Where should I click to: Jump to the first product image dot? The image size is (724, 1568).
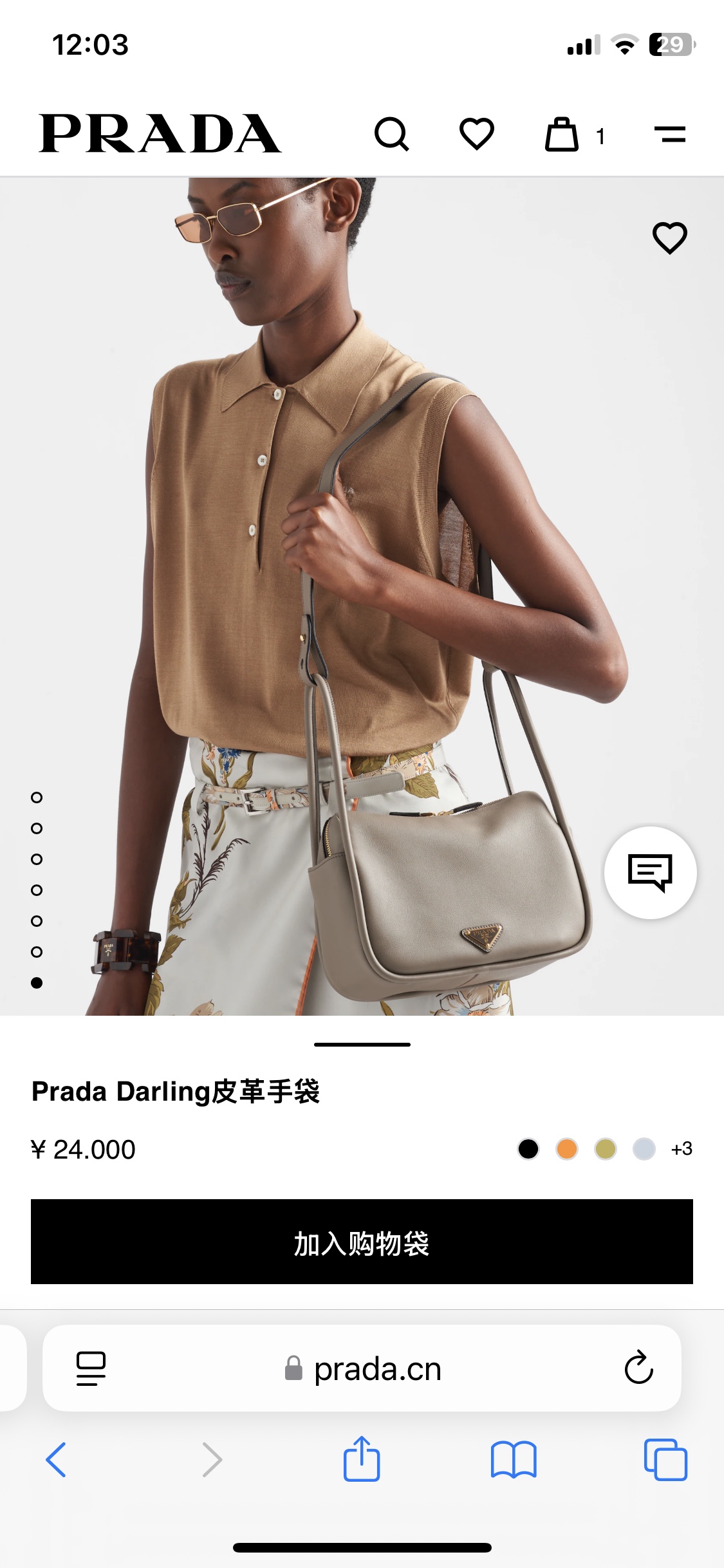coord(37,798)
